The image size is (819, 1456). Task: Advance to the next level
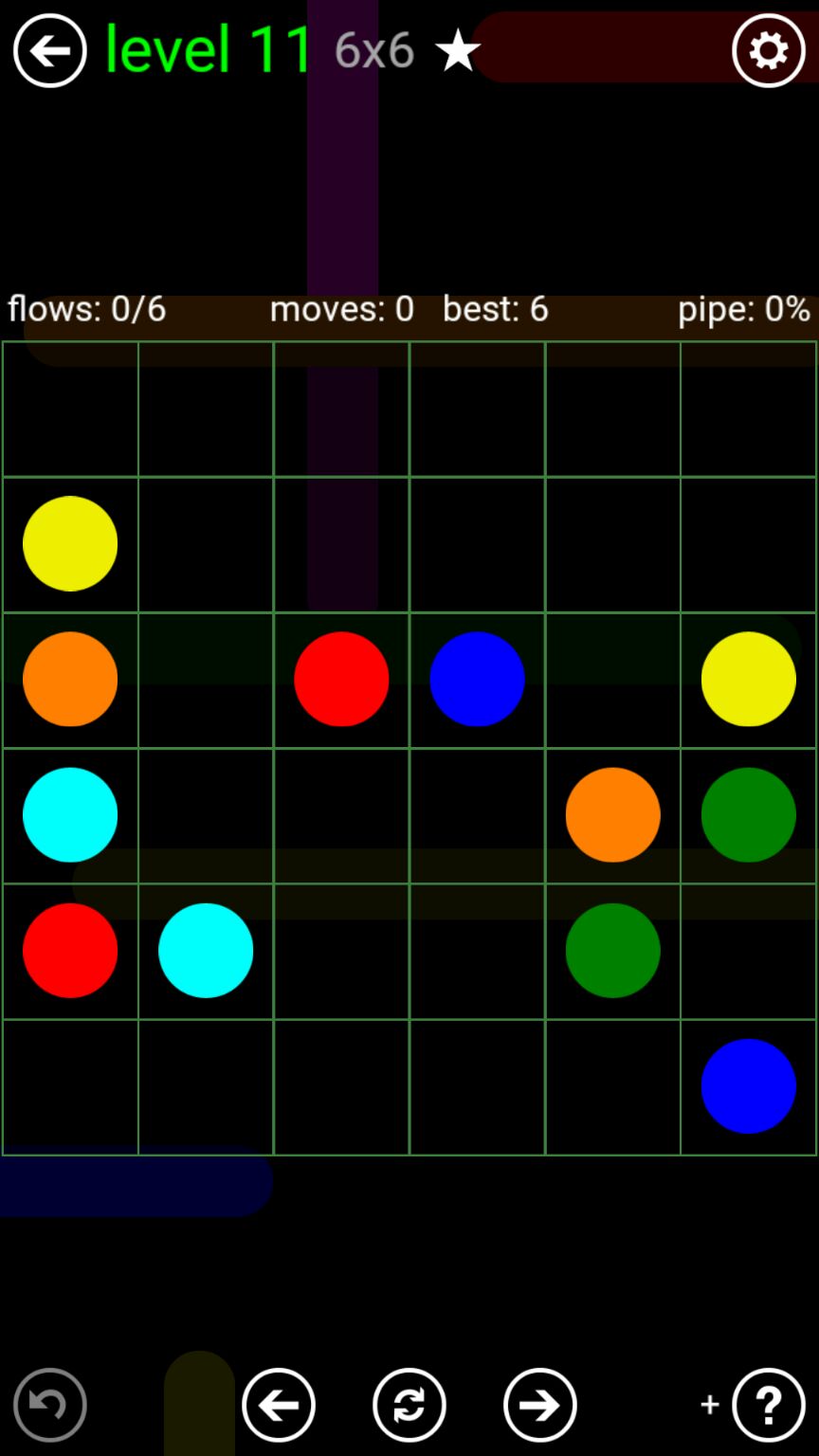point(539,1405)
